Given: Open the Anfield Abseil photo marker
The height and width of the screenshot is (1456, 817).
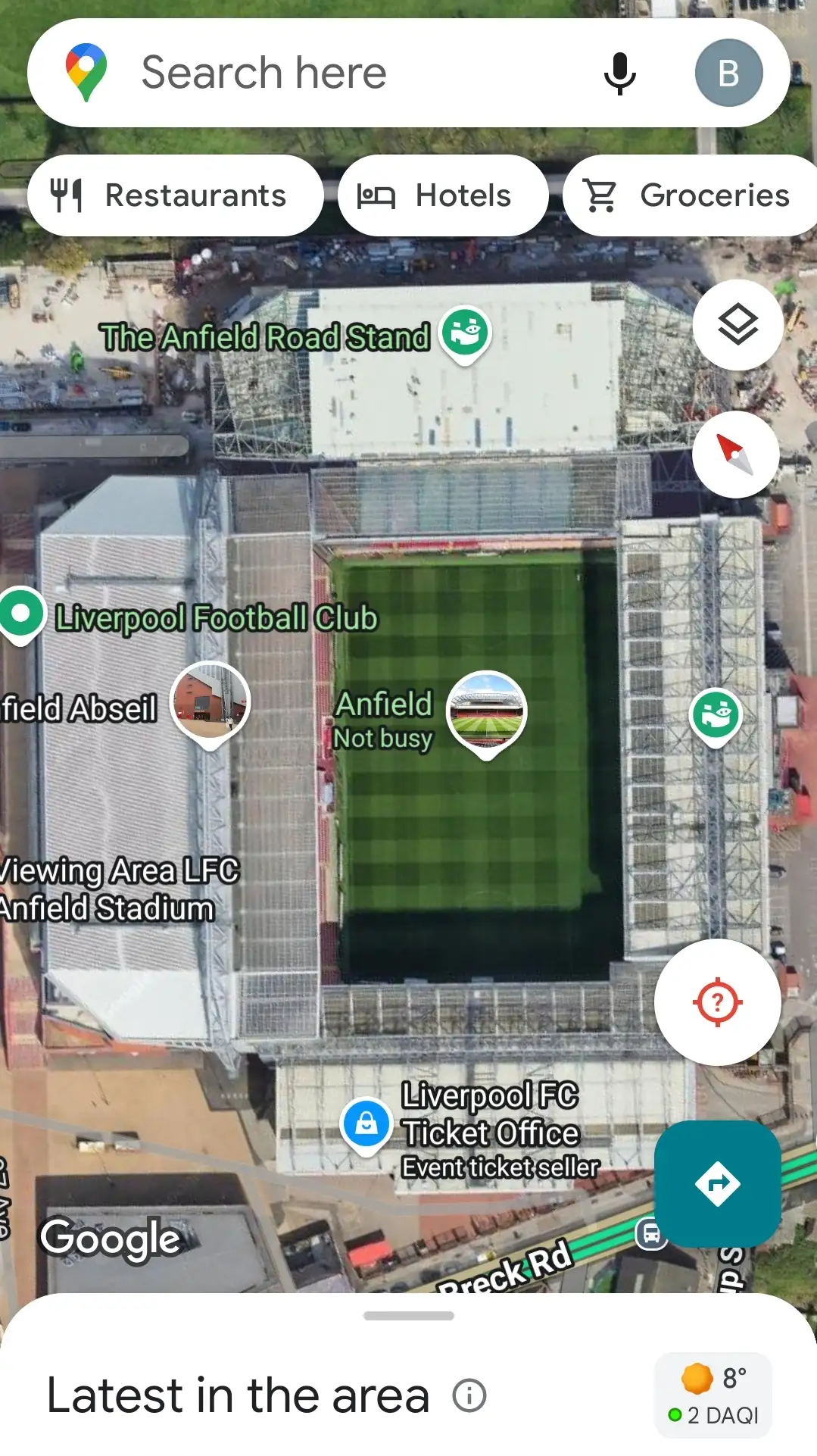Looking at the screenshot, I should (x=210, y=701).
